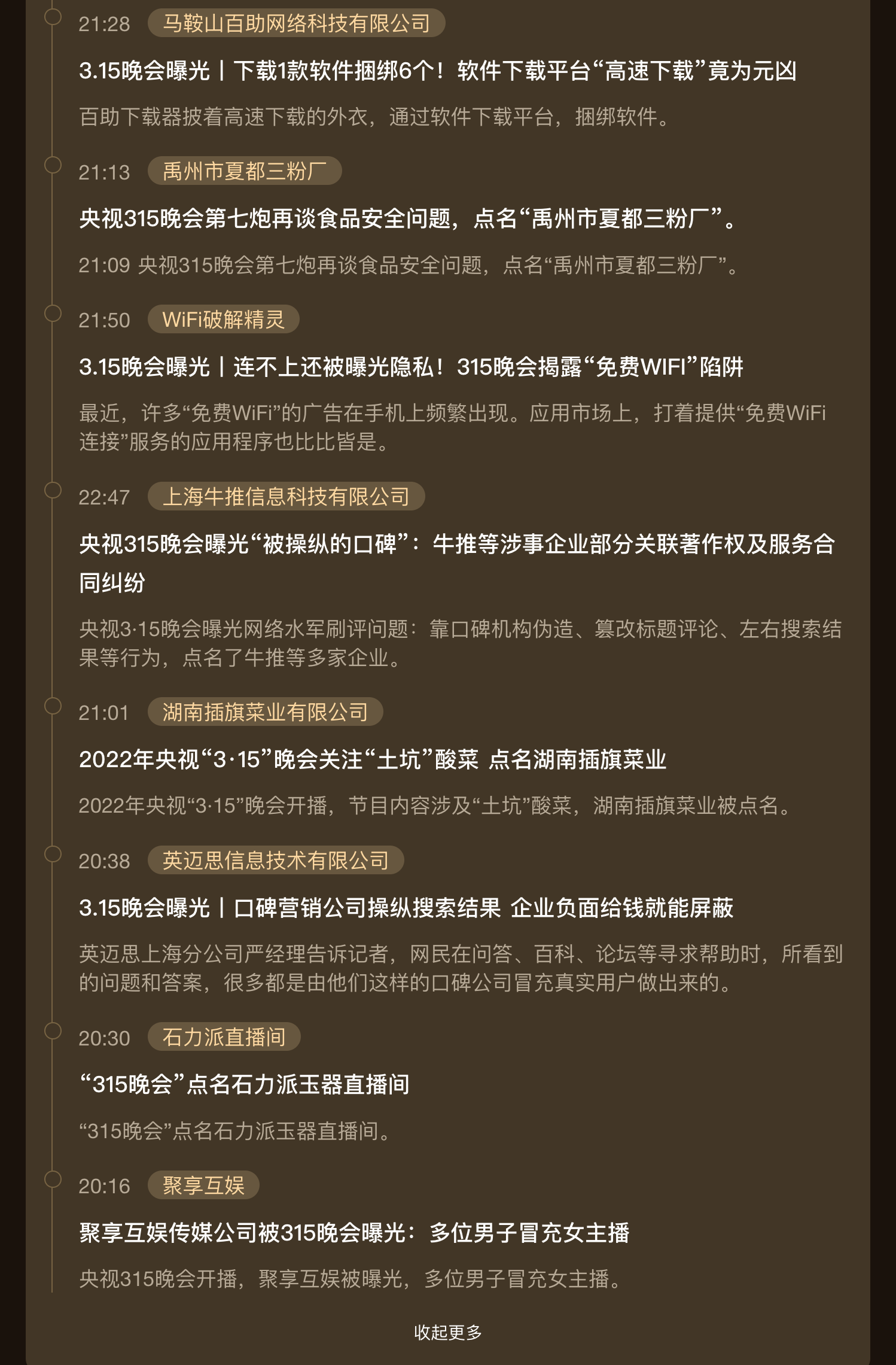Read the “被操纵的口碑” news item
This screenshot has height=1365, width=896.
pyautogui.click(x=456, y=545)
